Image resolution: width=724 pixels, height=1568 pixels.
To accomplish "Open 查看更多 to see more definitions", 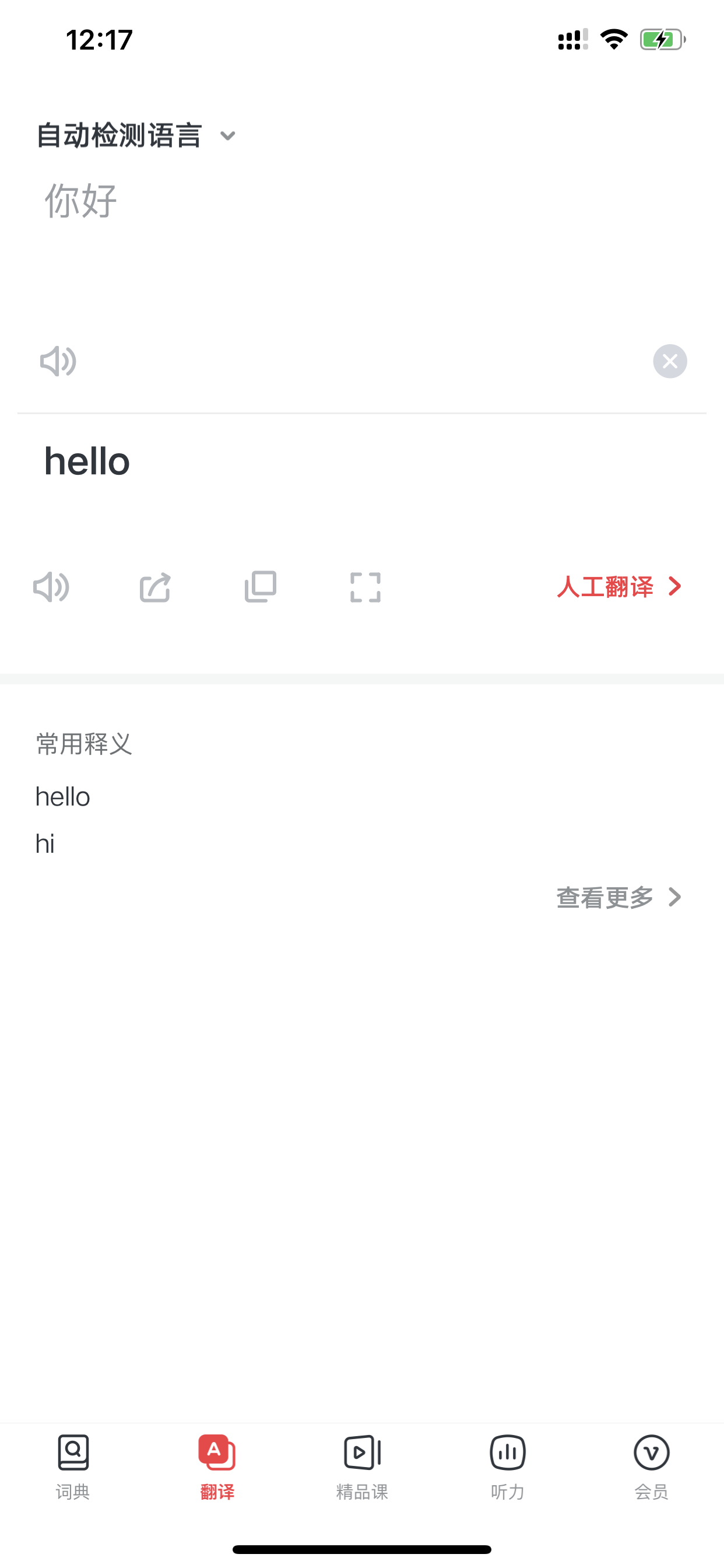I will click(619, 897).
